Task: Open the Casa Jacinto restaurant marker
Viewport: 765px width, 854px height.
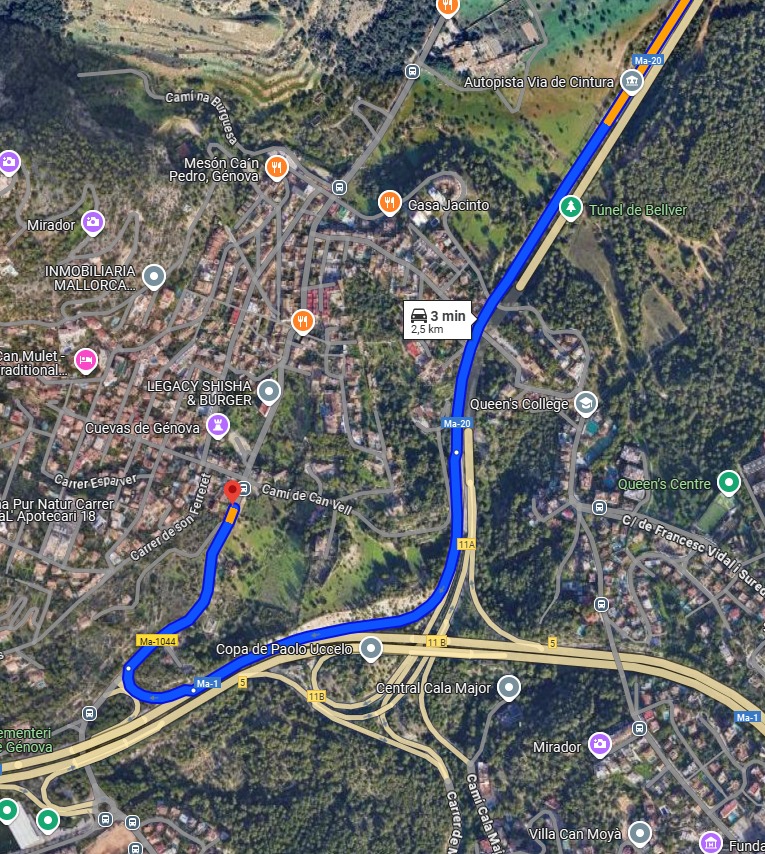Action: pyautogui.click(x=389, y=202)
